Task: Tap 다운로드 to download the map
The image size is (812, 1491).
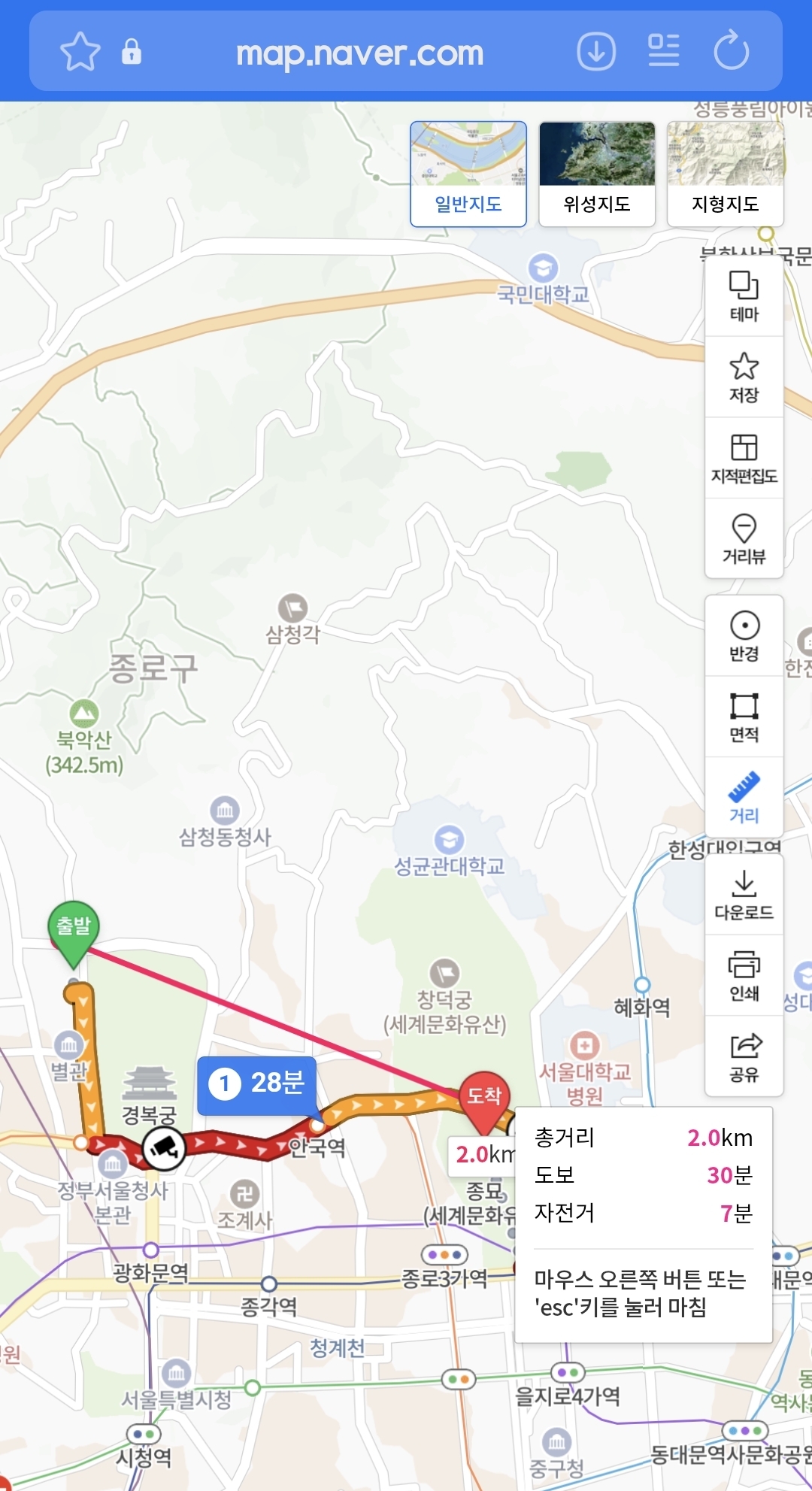Action: click(x=744, y=895)
